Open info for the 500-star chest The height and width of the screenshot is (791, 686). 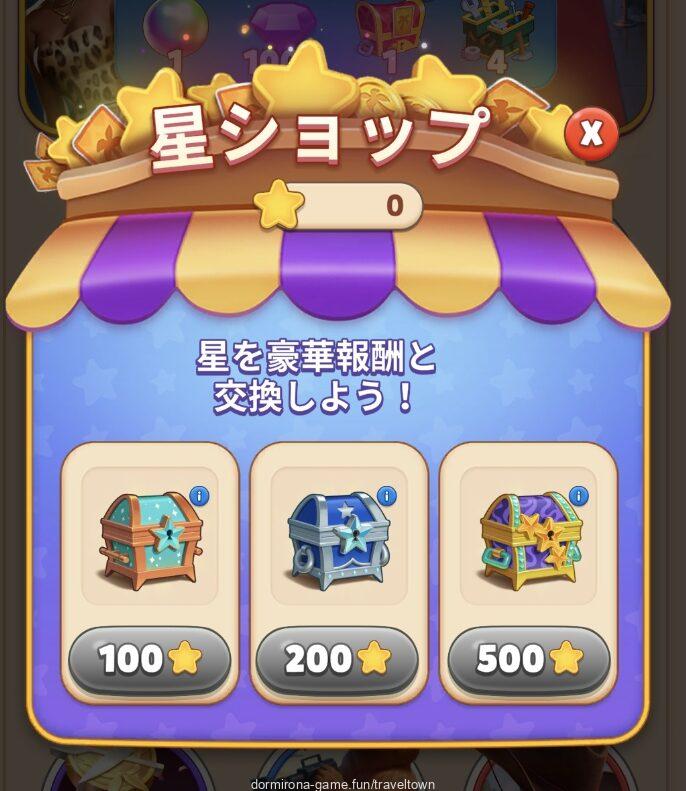point(578,495)
